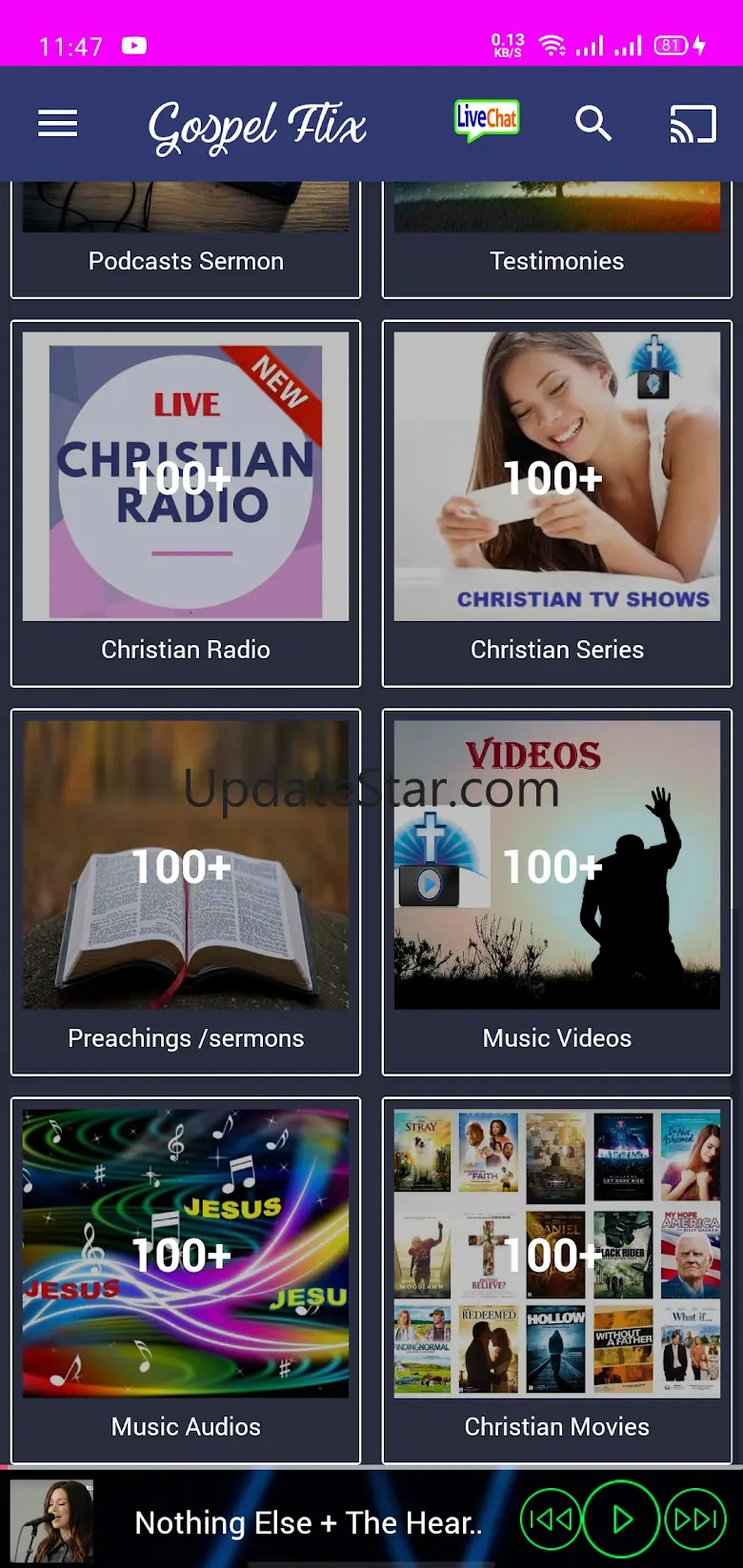View Preachings /sermons
743x1568 pixels.
tap(186, 892)
